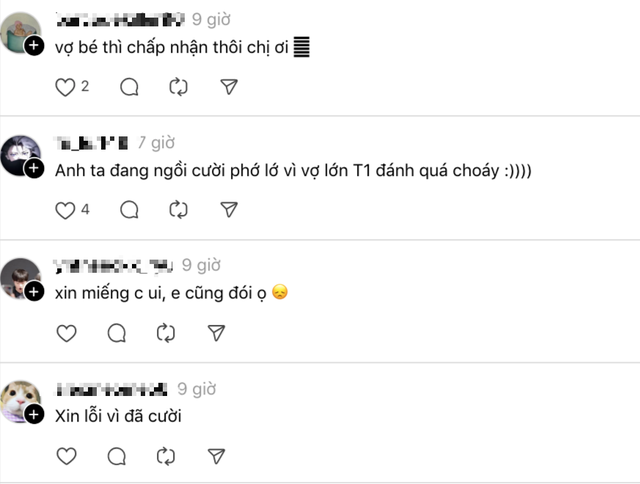Follow the author of 'Xin lỗi vì đã cười'

[x=34, y=415]
